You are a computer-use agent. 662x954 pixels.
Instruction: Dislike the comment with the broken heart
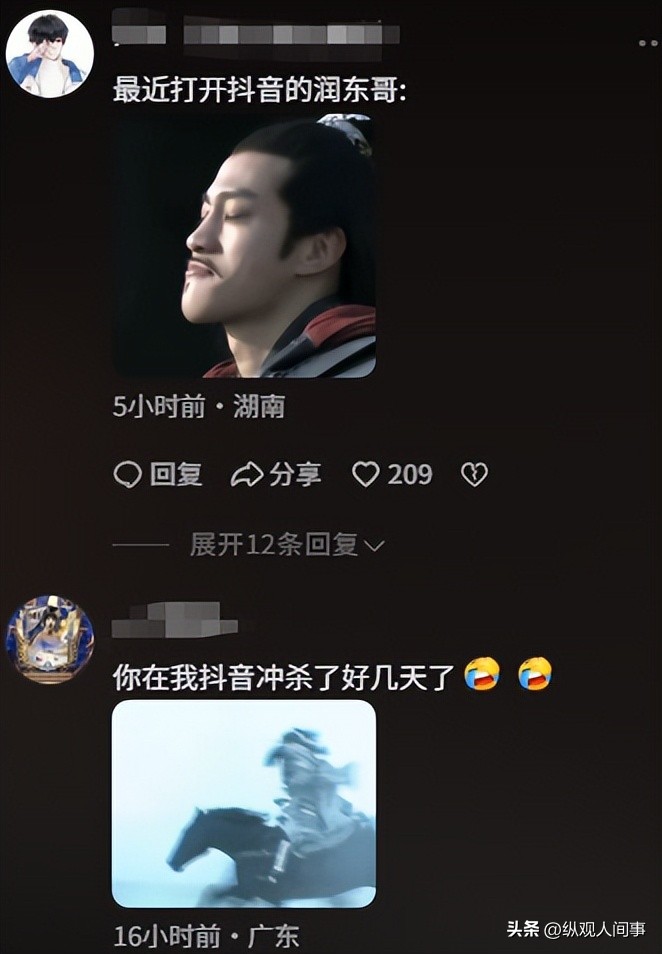[474, 474]
